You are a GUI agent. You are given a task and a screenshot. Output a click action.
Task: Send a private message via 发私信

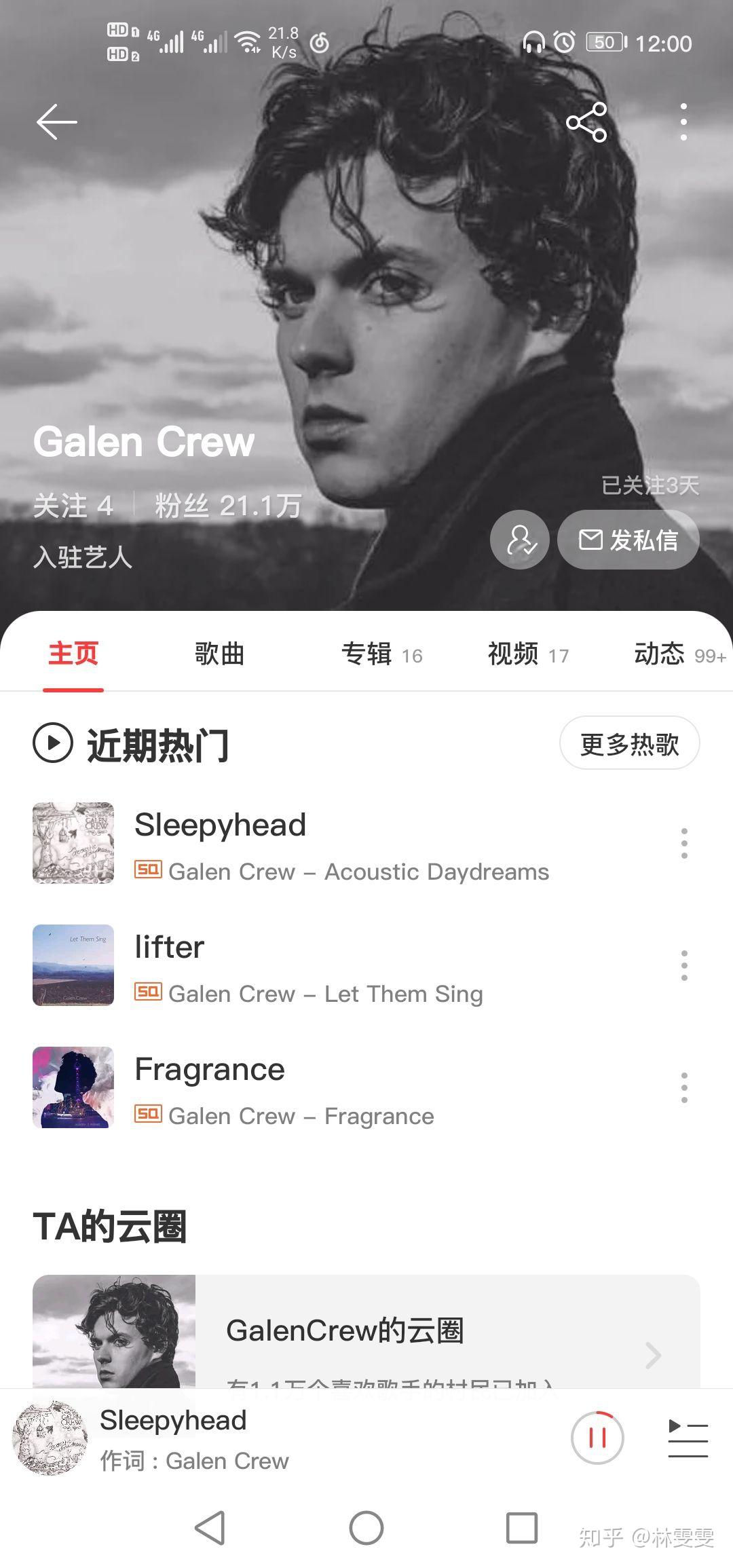[x=628, y=540]
